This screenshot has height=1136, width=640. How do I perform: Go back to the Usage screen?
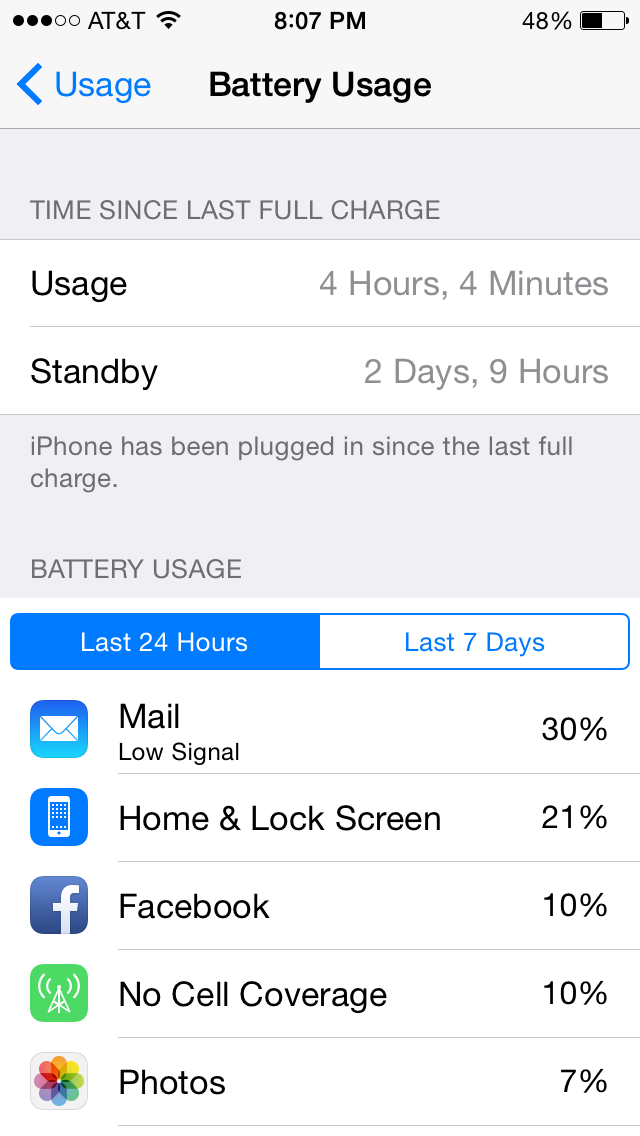coord(83,85)
